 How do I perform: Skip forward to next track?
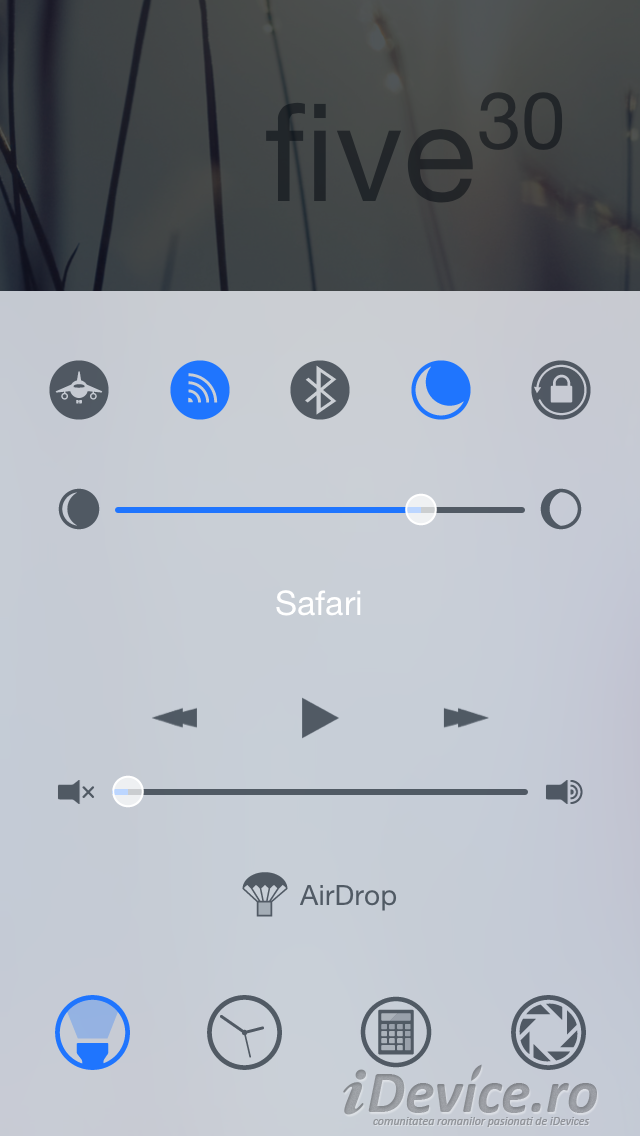[465, 718]
